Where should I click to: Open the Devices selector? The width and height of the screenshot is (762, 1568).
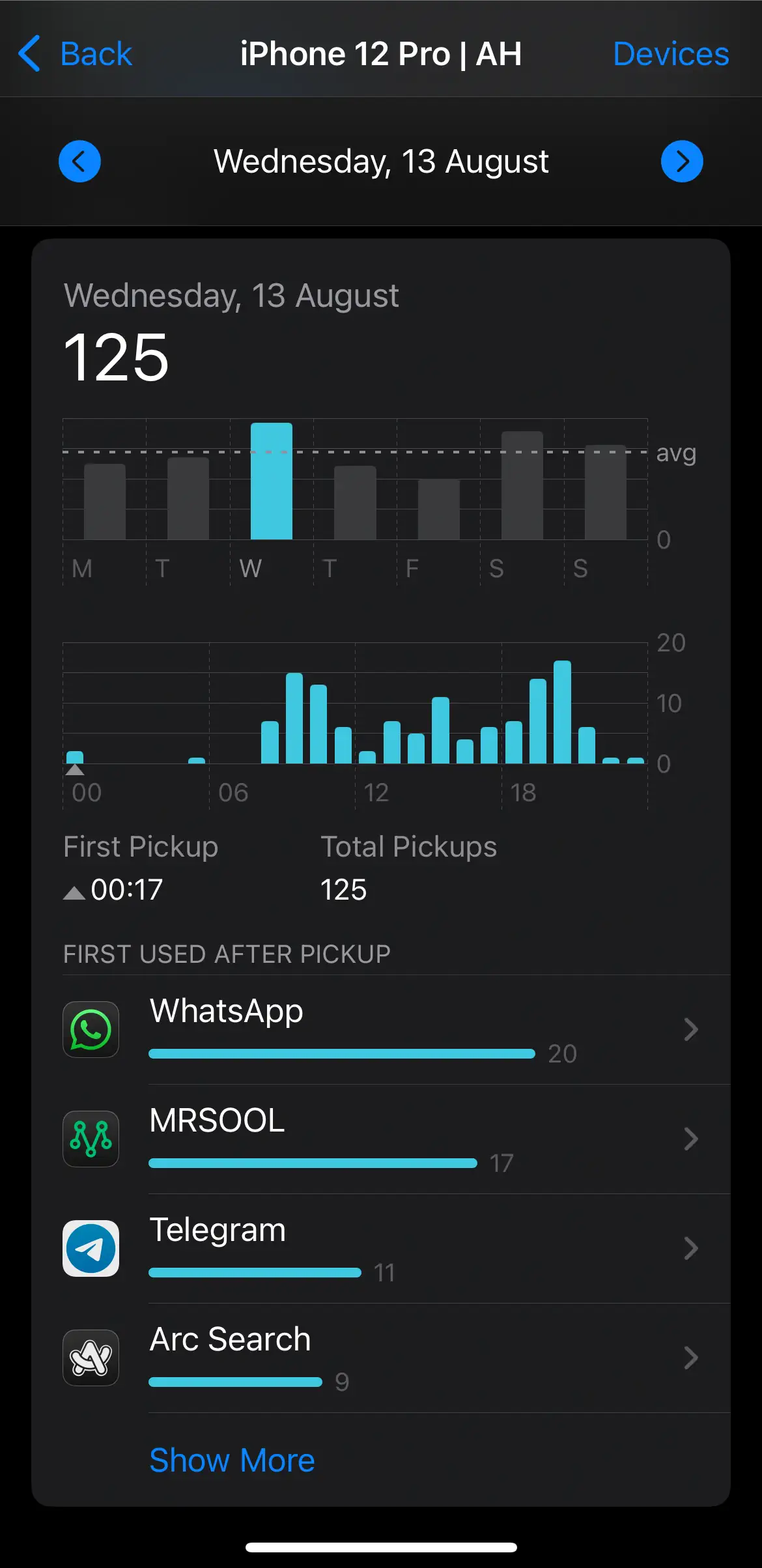(x=670, y=53)
